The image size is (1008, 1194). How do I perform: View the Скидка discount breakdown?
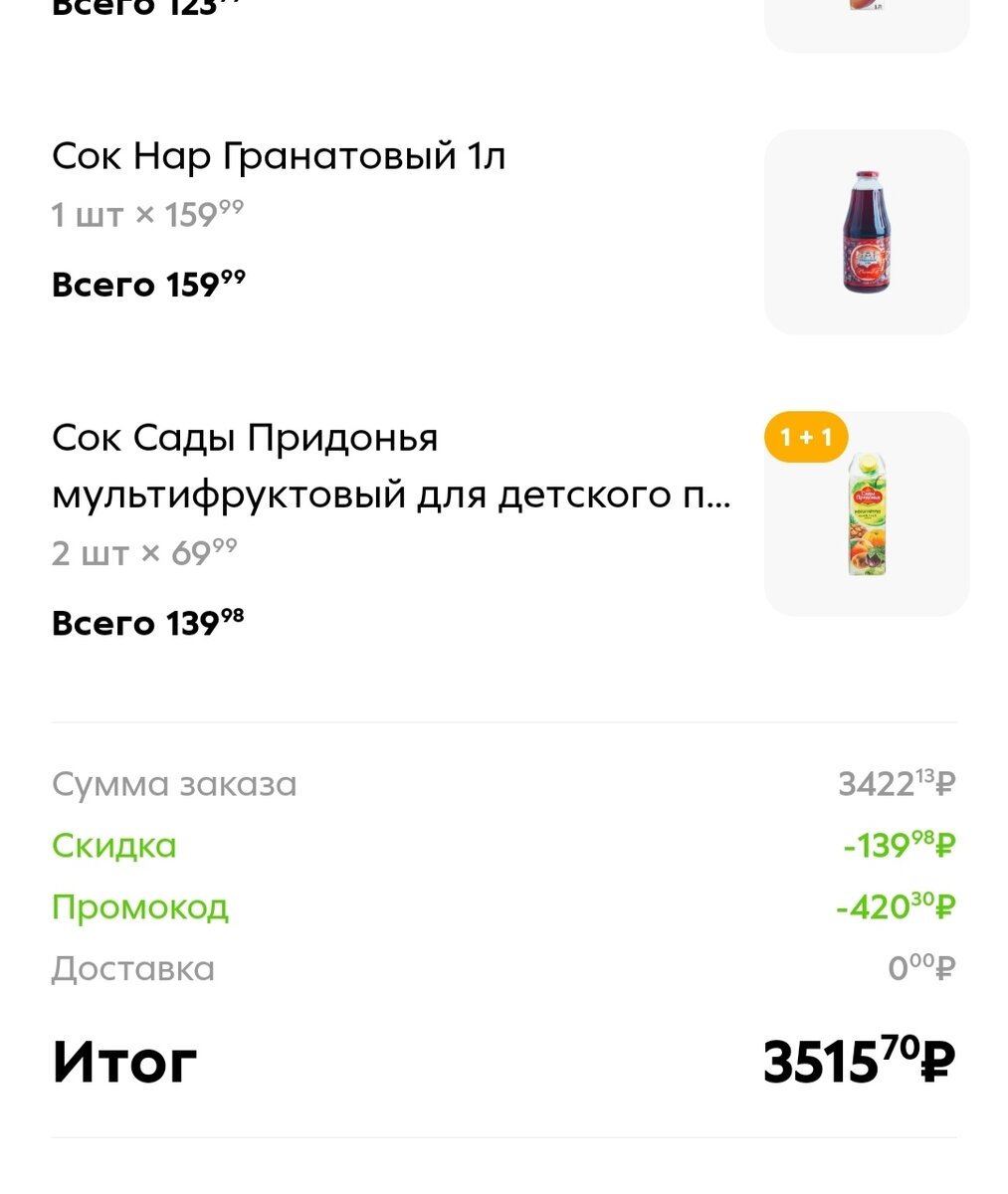113,845
